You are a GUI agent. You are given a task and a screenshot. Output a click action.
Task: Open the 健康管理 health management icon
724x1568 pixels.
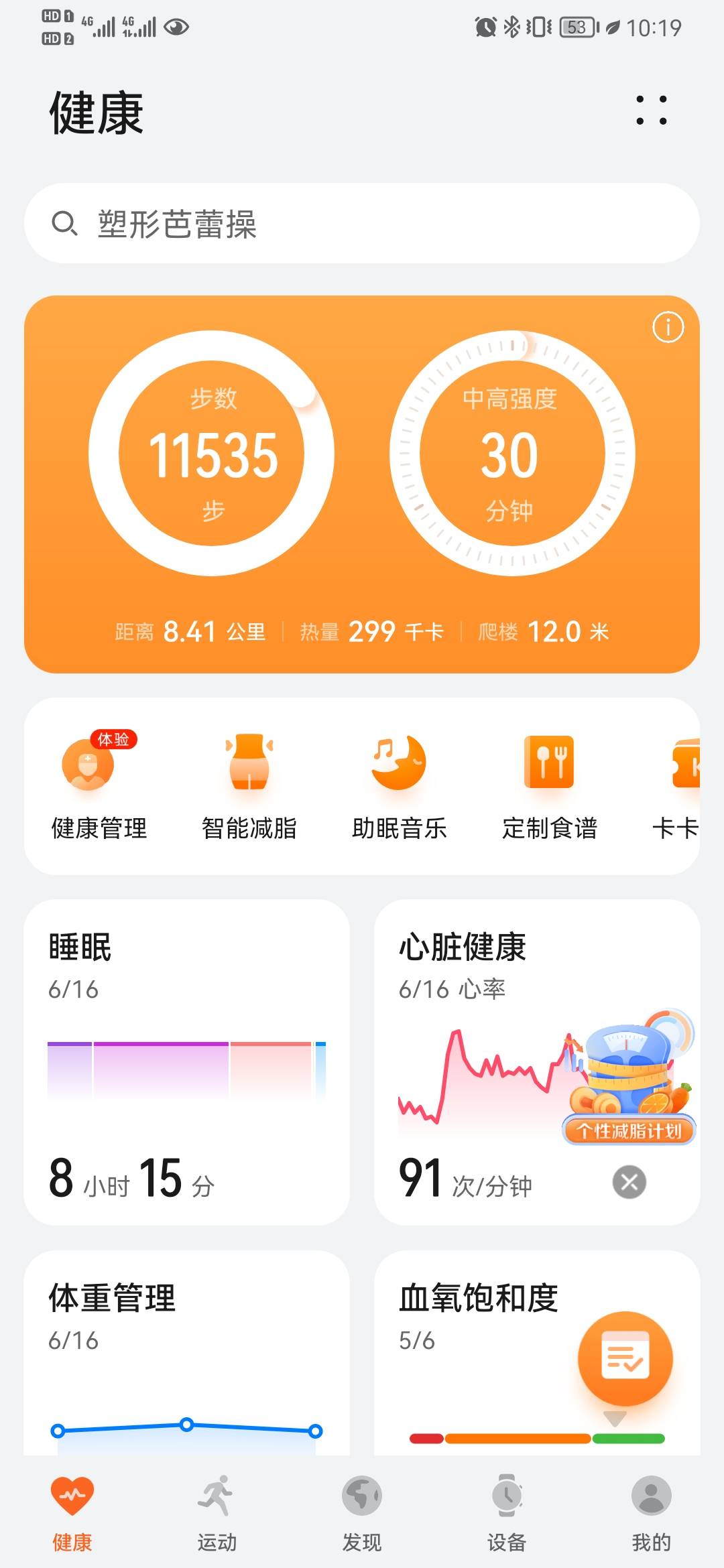(87, 777)
